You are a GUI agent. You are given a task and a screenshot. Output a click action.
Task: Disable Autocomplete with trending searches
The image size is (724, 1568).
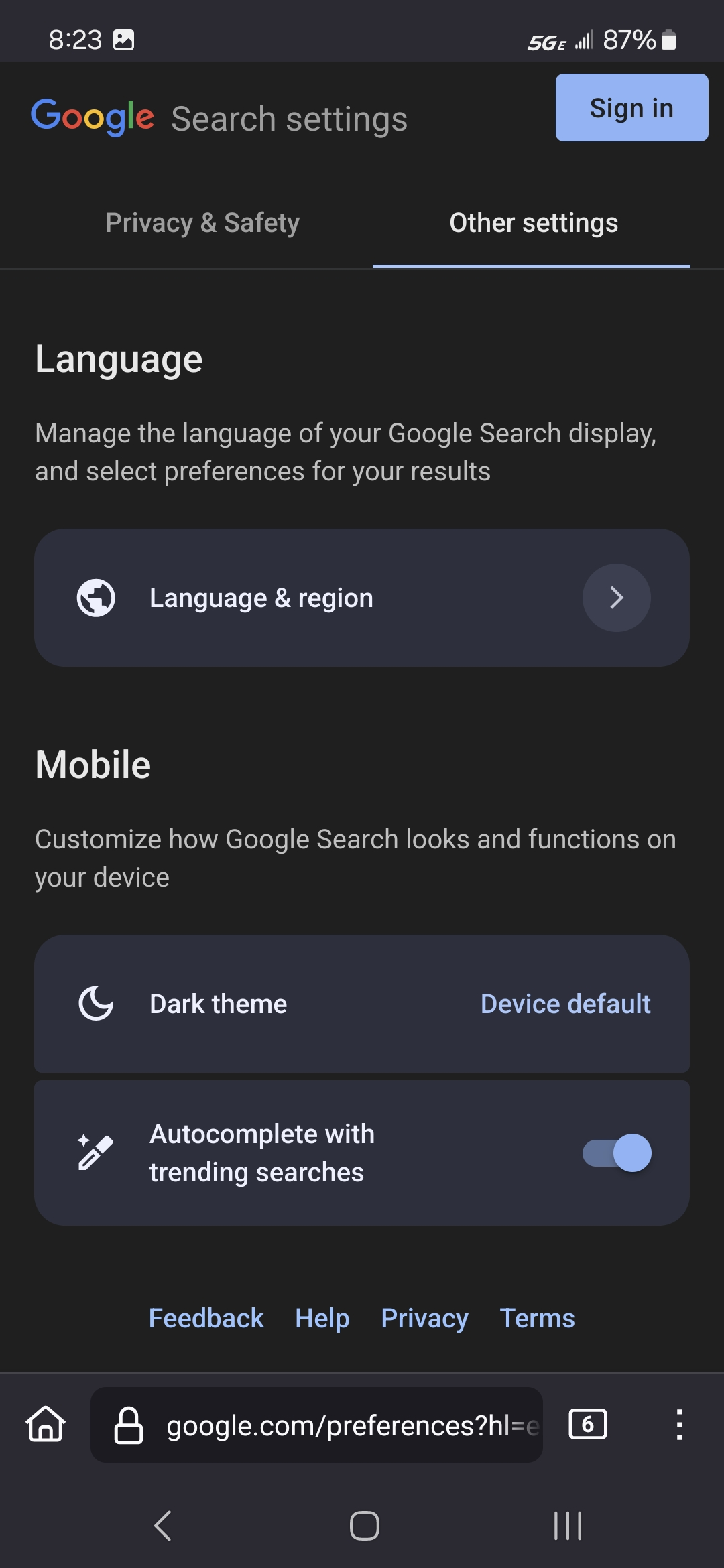[617, 1153]
